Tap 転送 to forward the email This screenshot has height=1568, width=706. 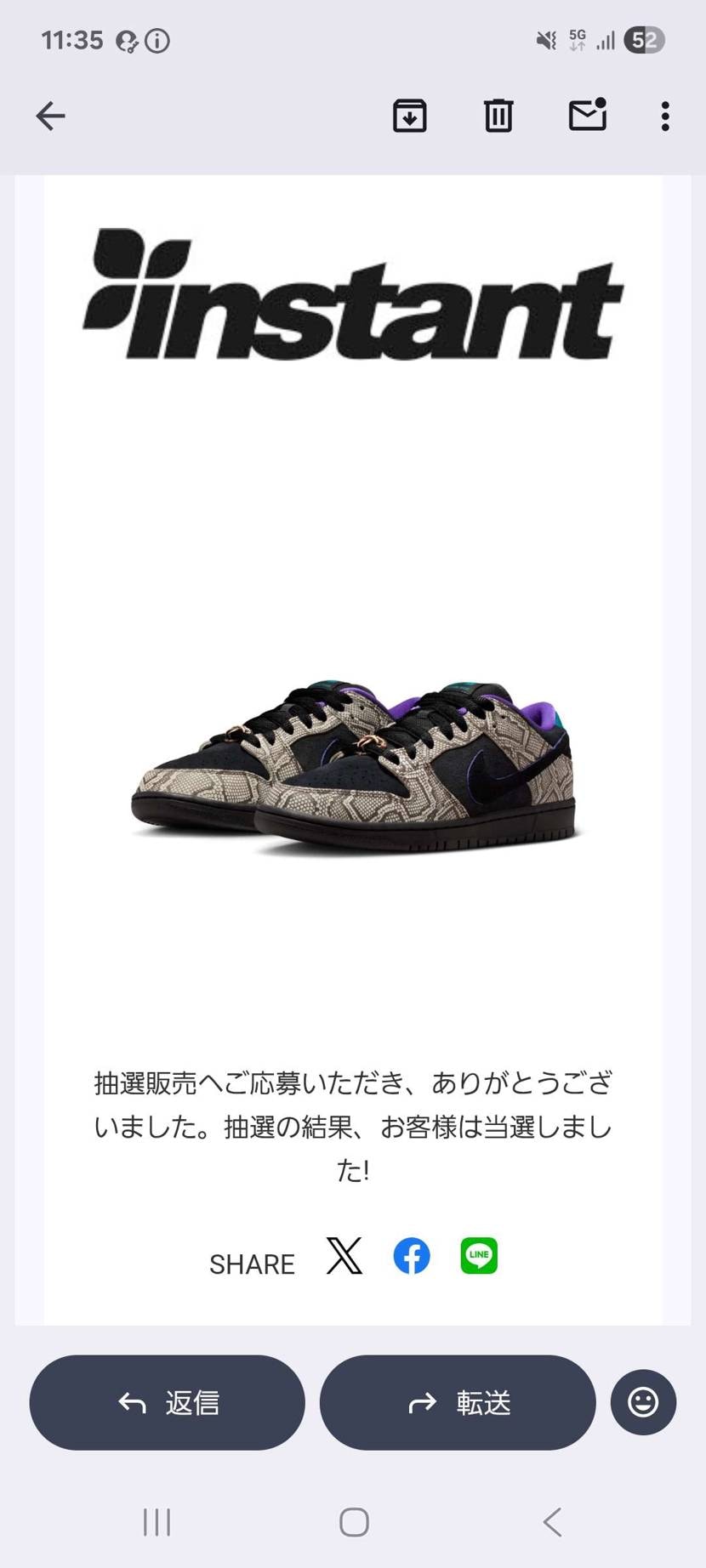click(x=457, y=1403)
